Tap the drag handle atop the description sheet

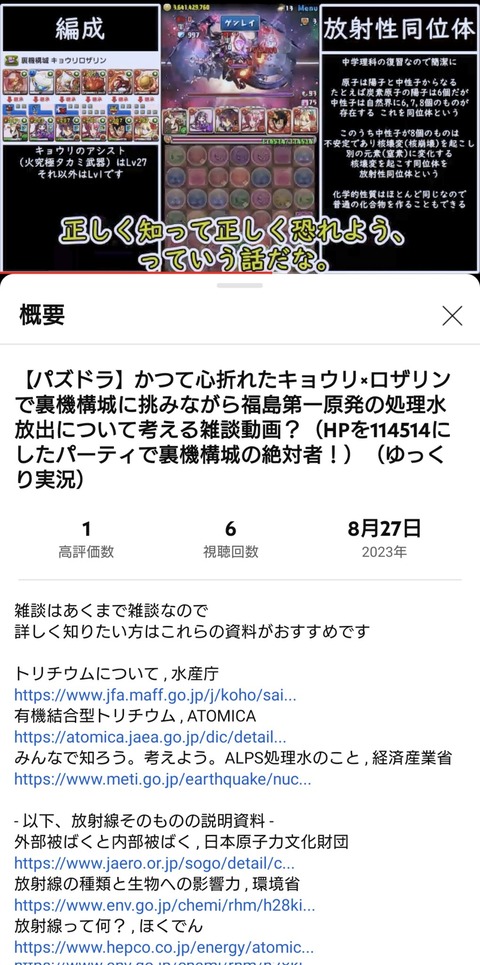click(x=240, y=286)
